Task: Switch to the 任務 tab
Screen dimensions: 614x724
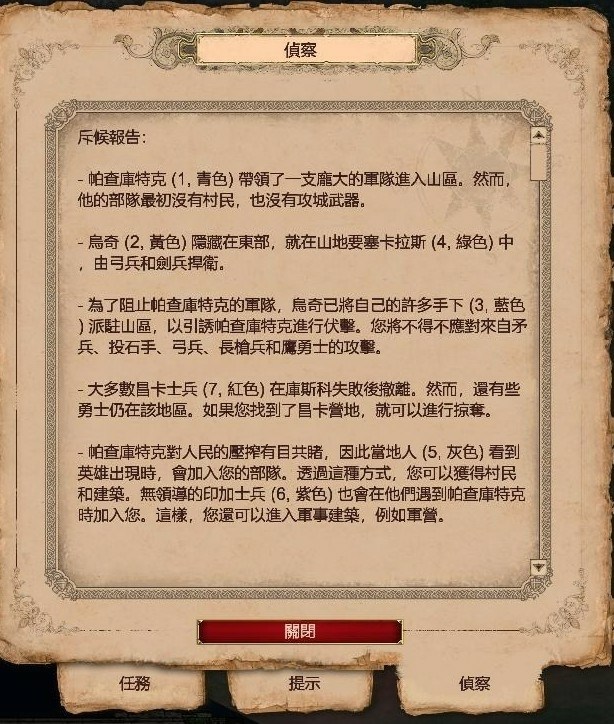Action: [134, 684]
